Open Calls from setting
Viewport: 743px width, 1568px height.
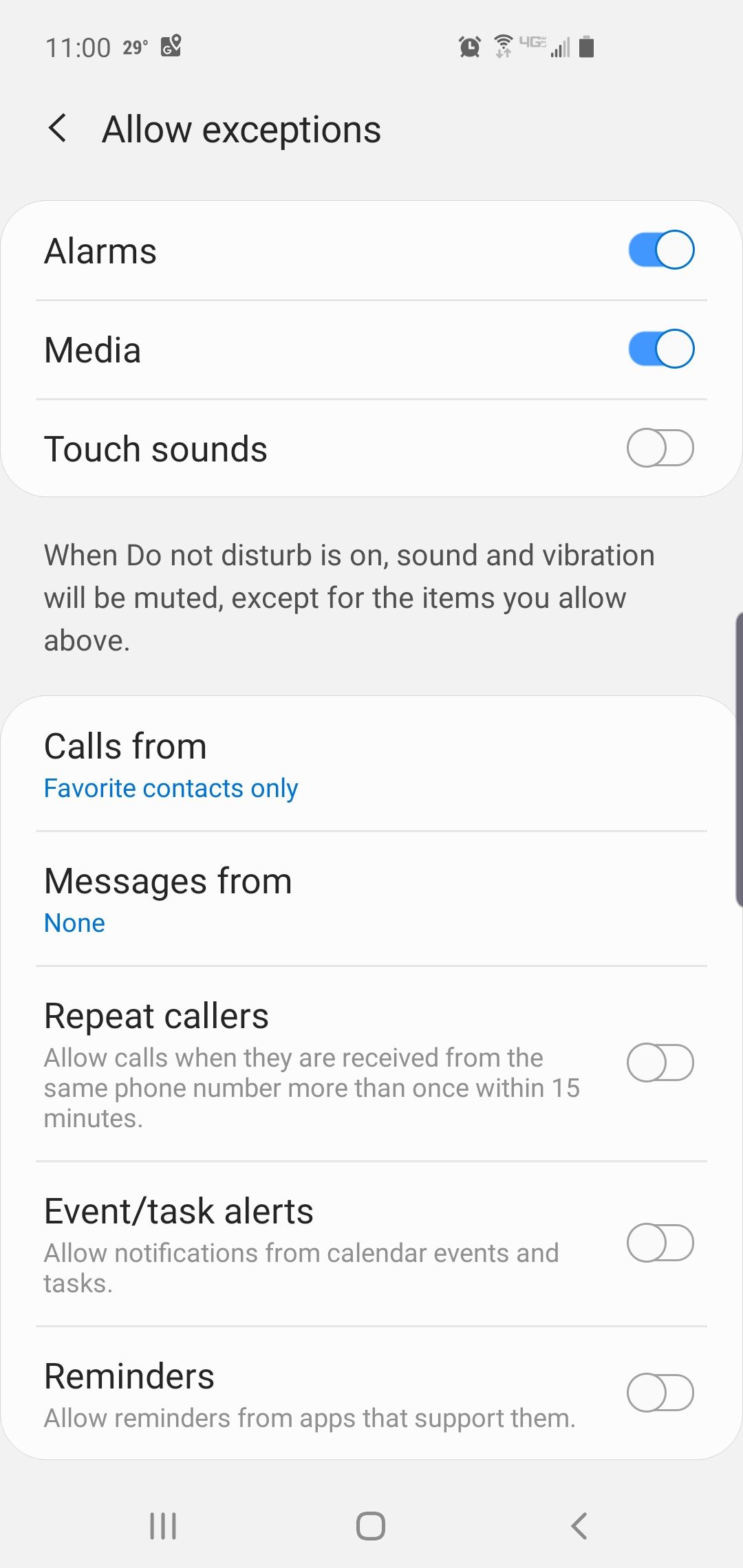371,765
